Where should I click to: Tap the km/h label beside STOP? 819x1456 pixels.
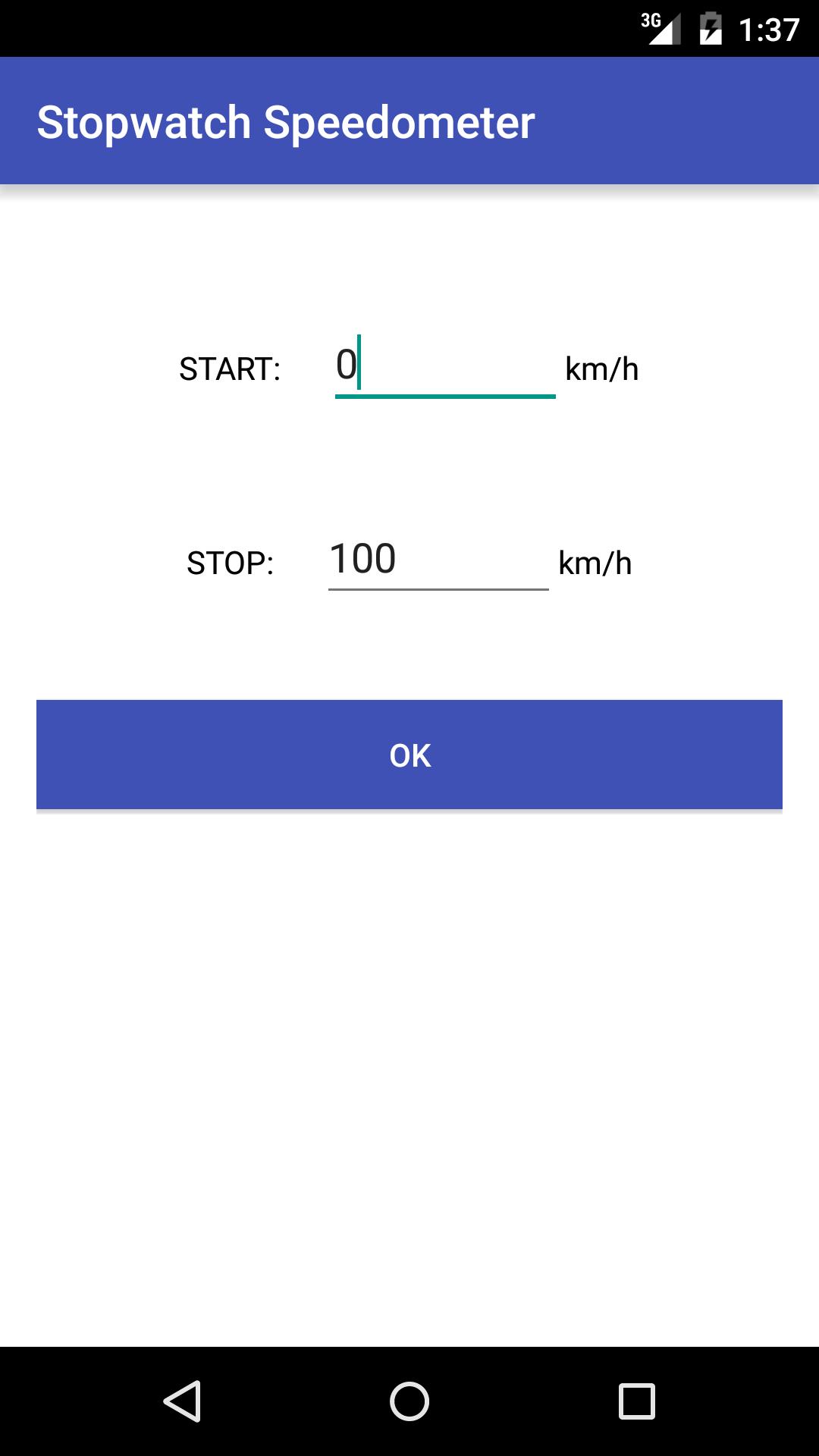tap(595, 561)
